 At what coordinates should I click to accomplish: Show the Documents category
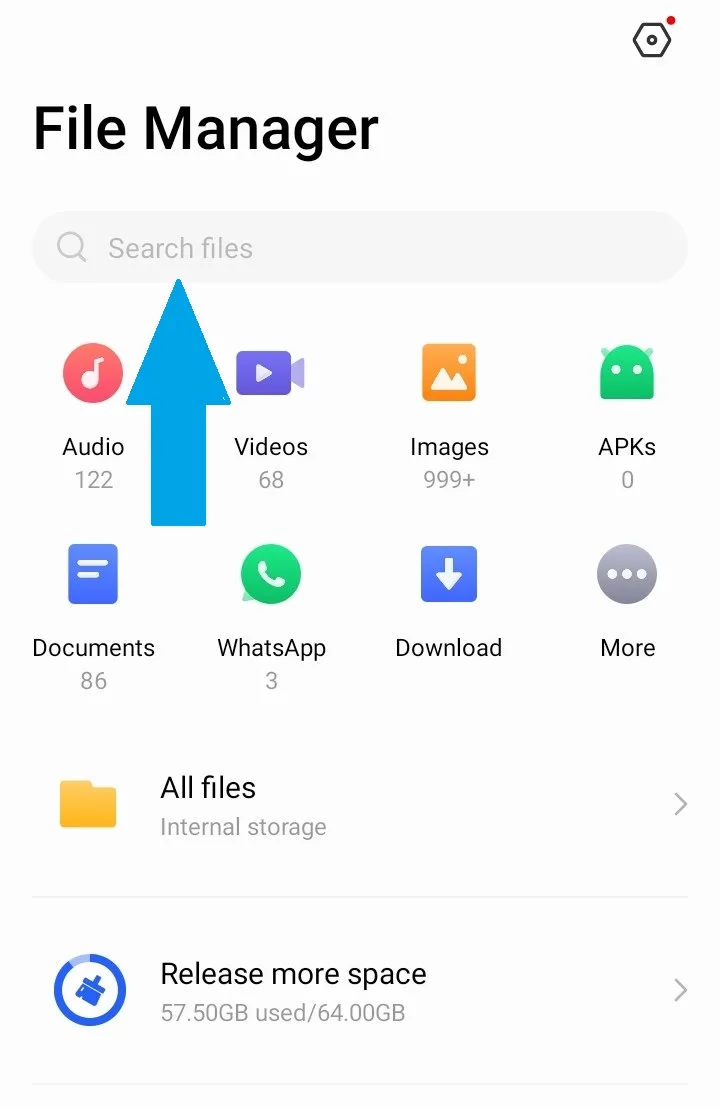[93, 574]
